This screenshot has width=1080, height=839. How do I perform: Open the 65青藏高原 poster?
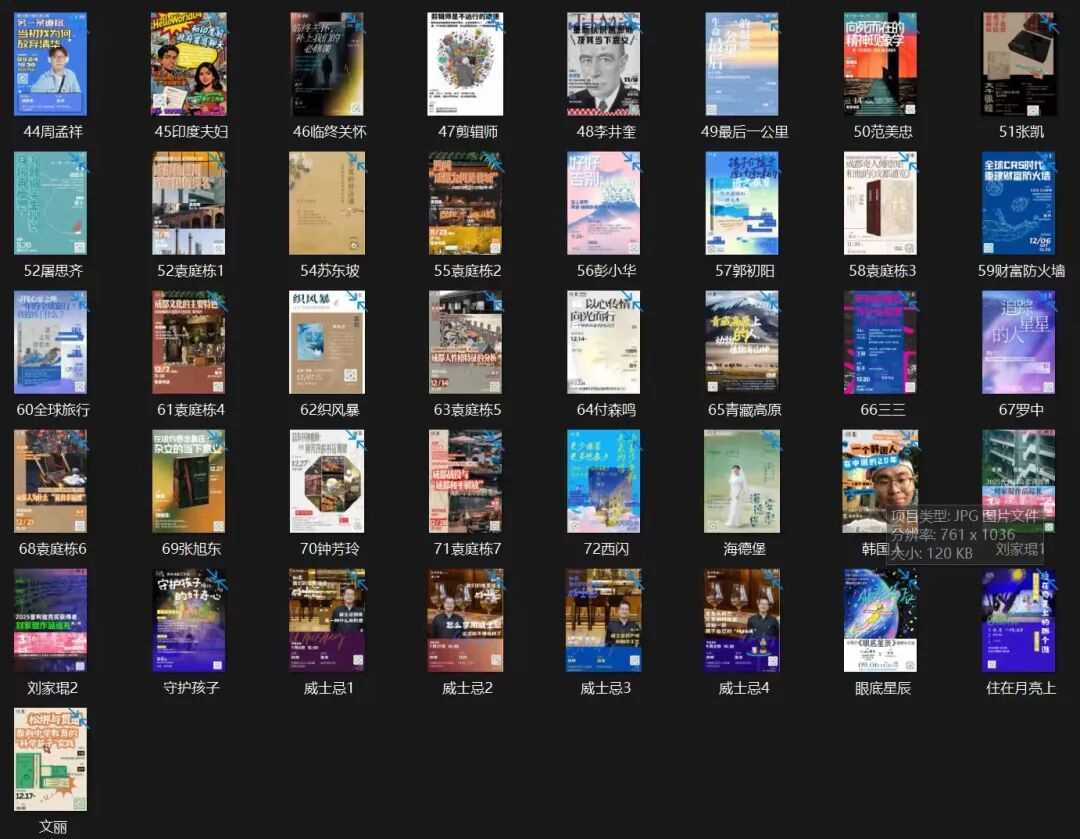click(741, 342)
